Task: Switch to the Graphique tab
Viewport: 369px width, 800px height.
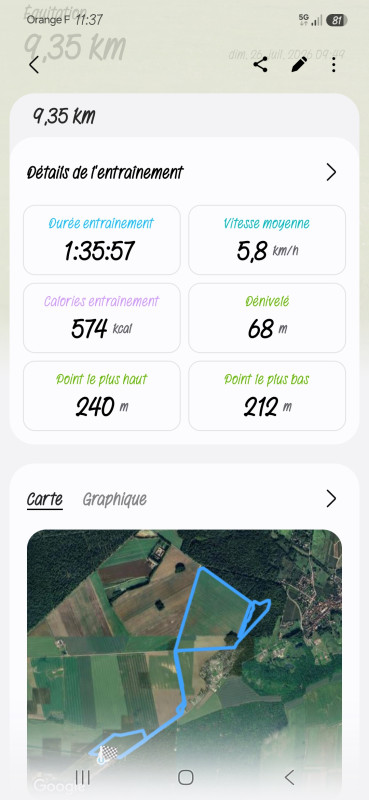Action: pyautogui.click(x=115, y=498)
